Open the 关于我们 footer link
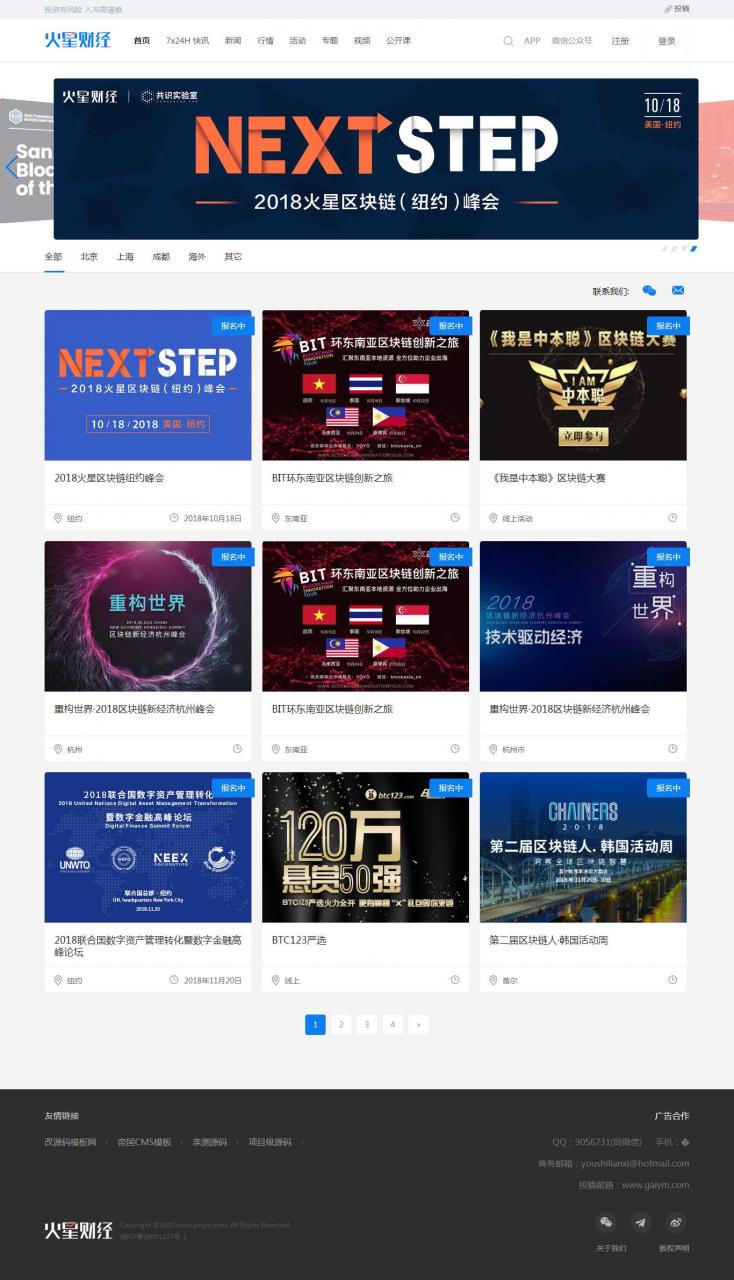The width and height of the screenshot is (734, 1280). coord(611,1248)
